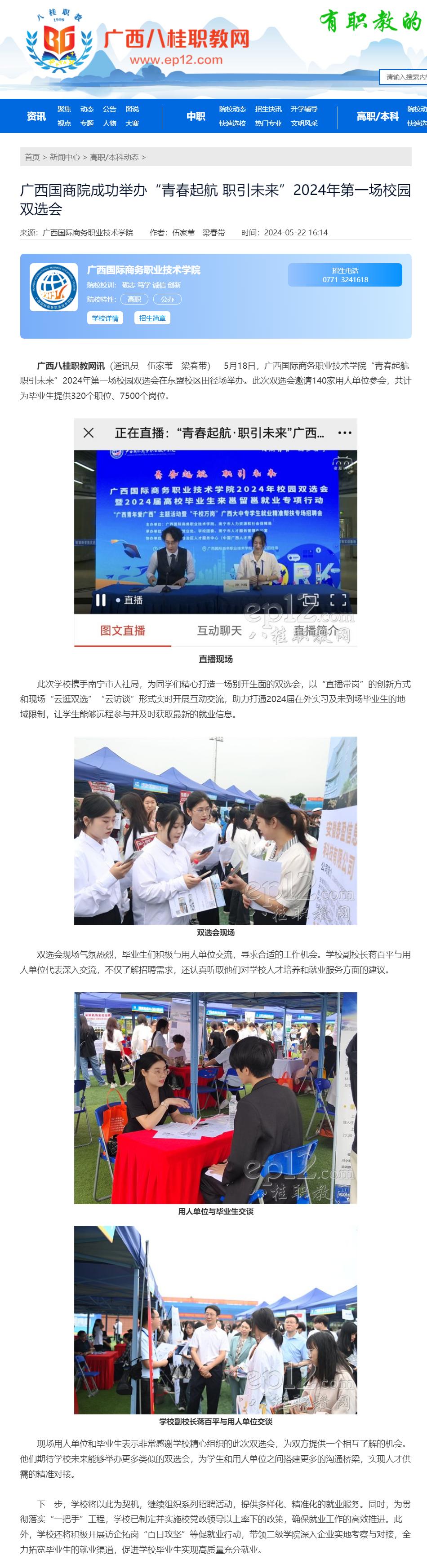
Task: Go to 首页 in breadcrumb
Action: [32, 157]
